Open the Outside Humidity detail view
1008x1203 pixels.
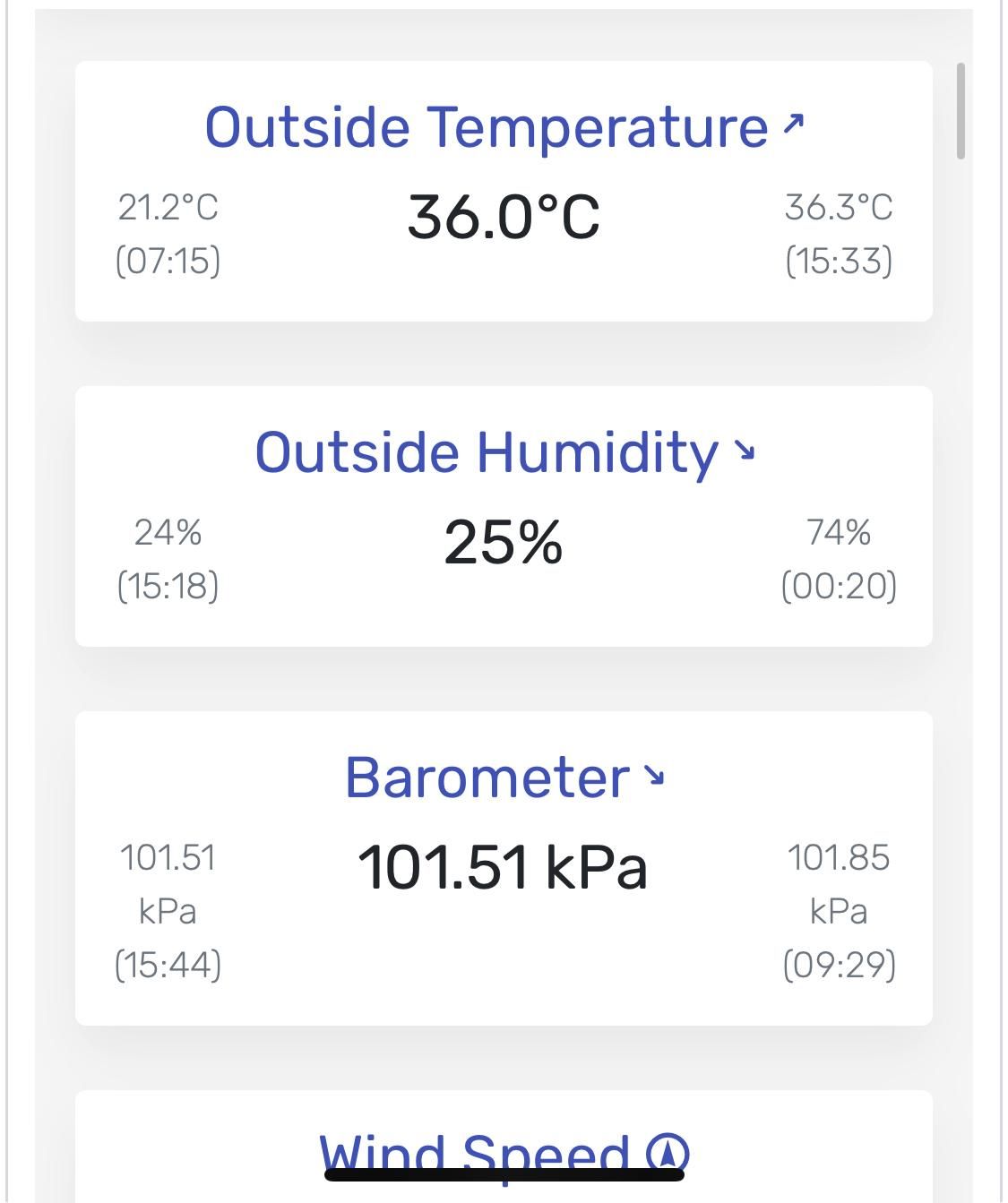click(488, 452)
